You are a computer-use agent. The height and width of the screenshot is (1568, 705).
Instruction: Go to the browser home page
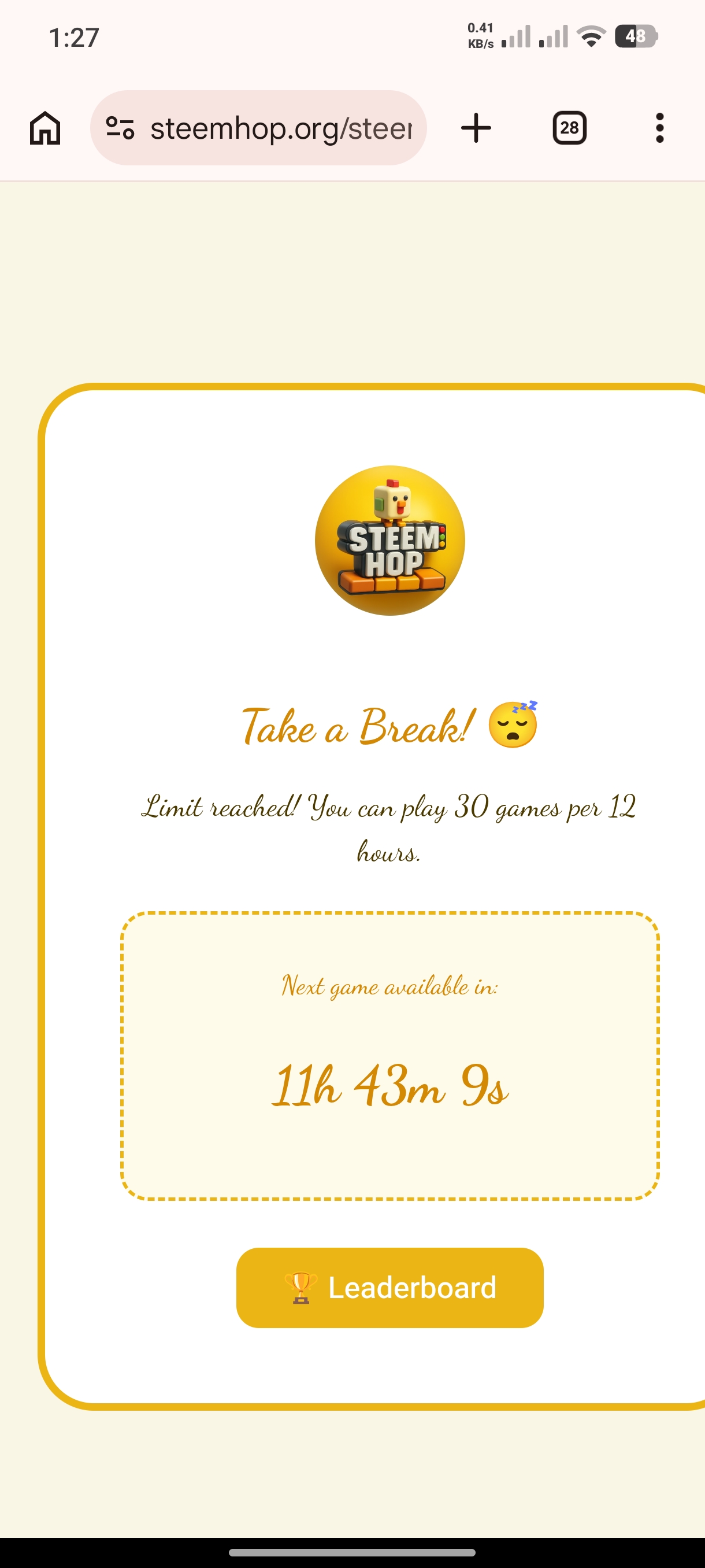(45, 128)
